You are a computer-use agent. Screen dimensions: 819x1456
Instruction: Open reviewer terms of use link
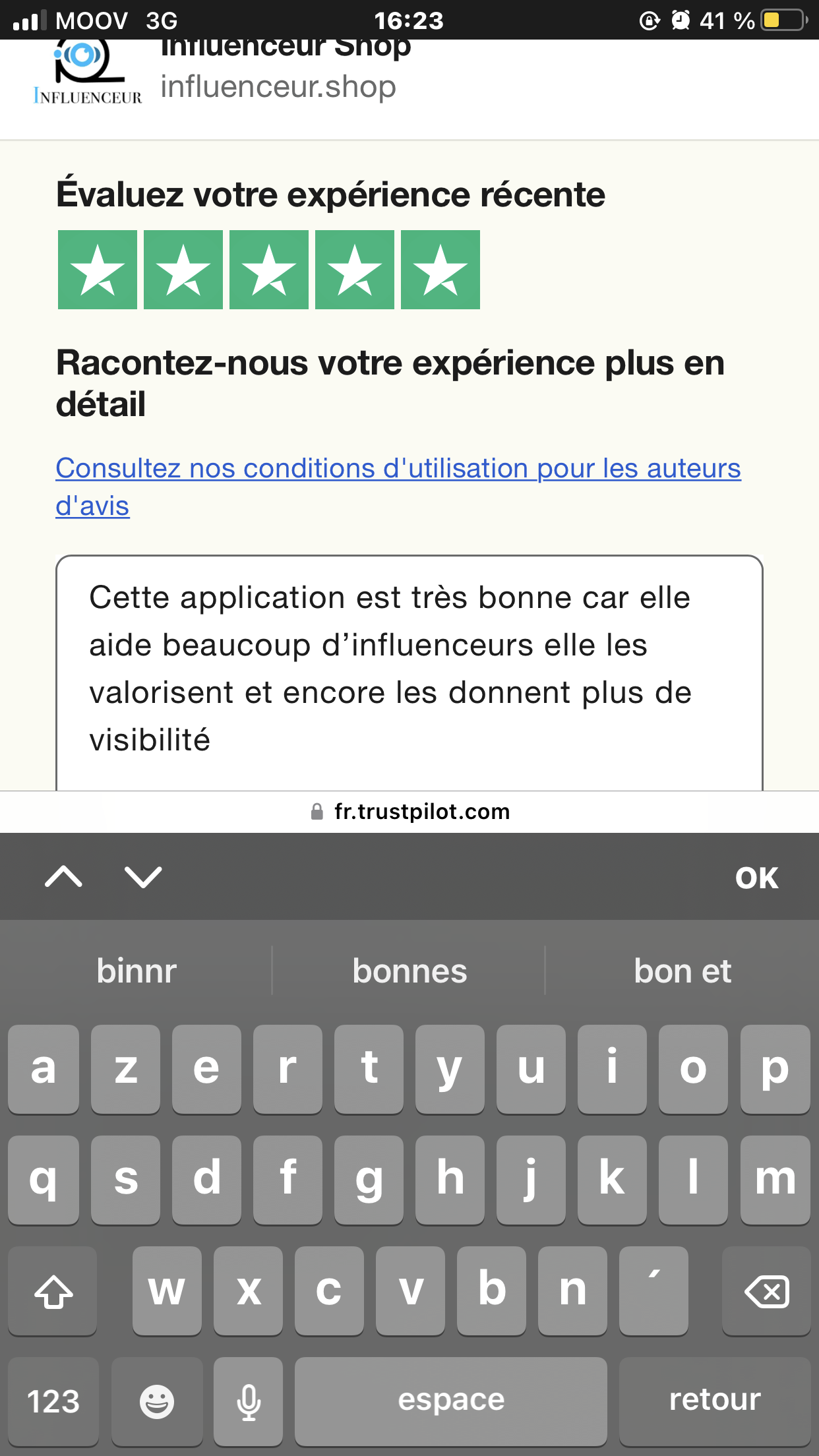click(398, 487)
